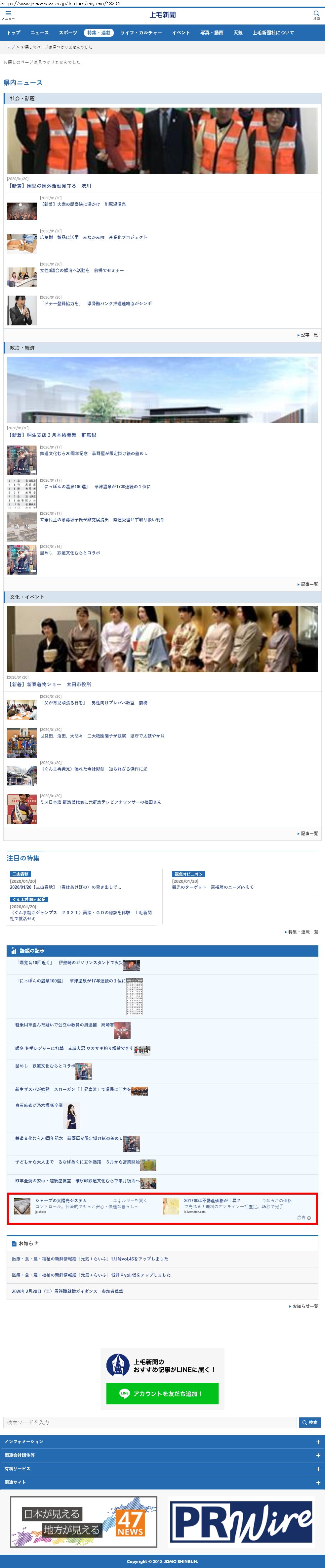Select the ライフ・カルチャー tab

(x=141, y=33)
